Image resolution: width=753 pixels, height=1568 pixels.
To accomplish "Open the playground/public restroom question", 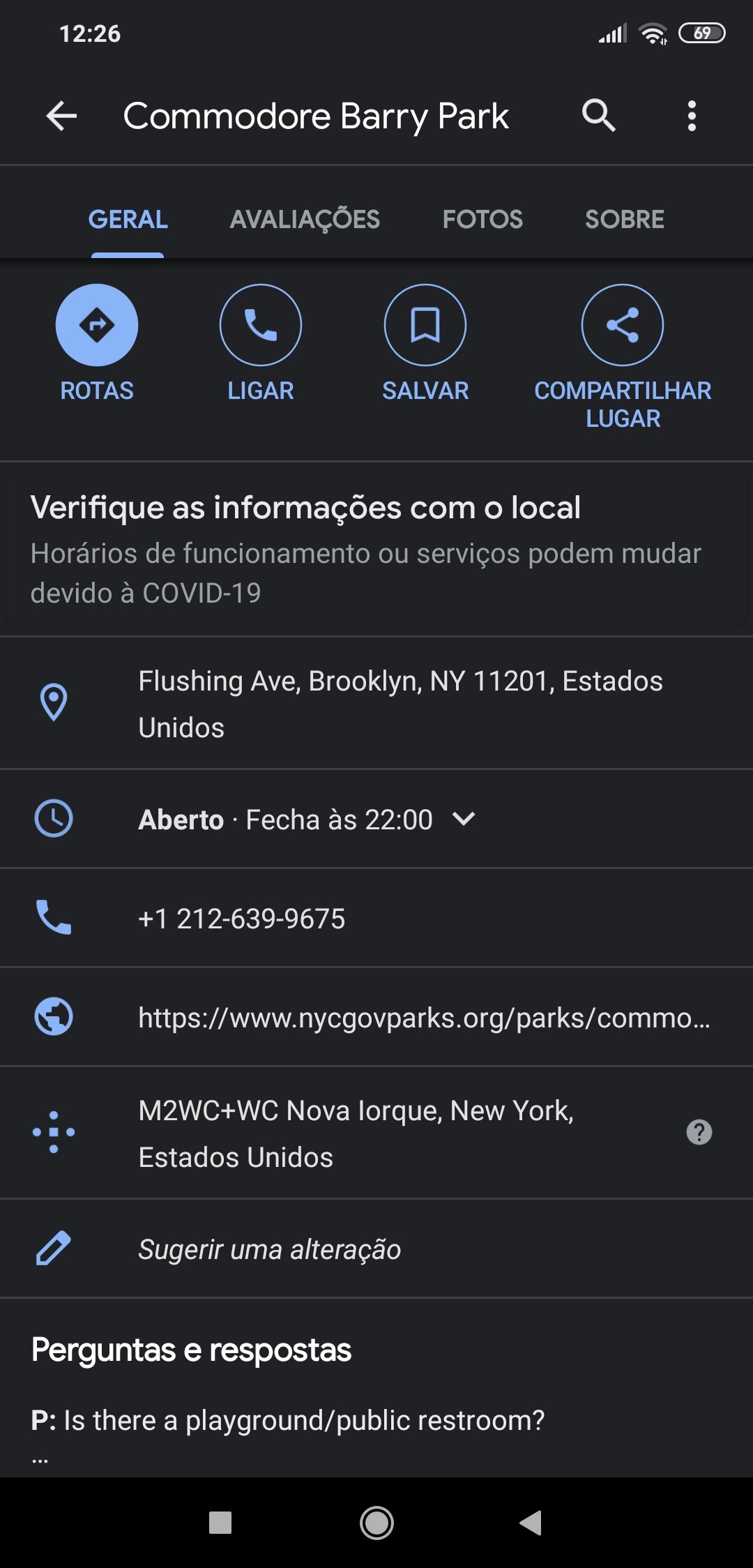I will pos(288,1420).
